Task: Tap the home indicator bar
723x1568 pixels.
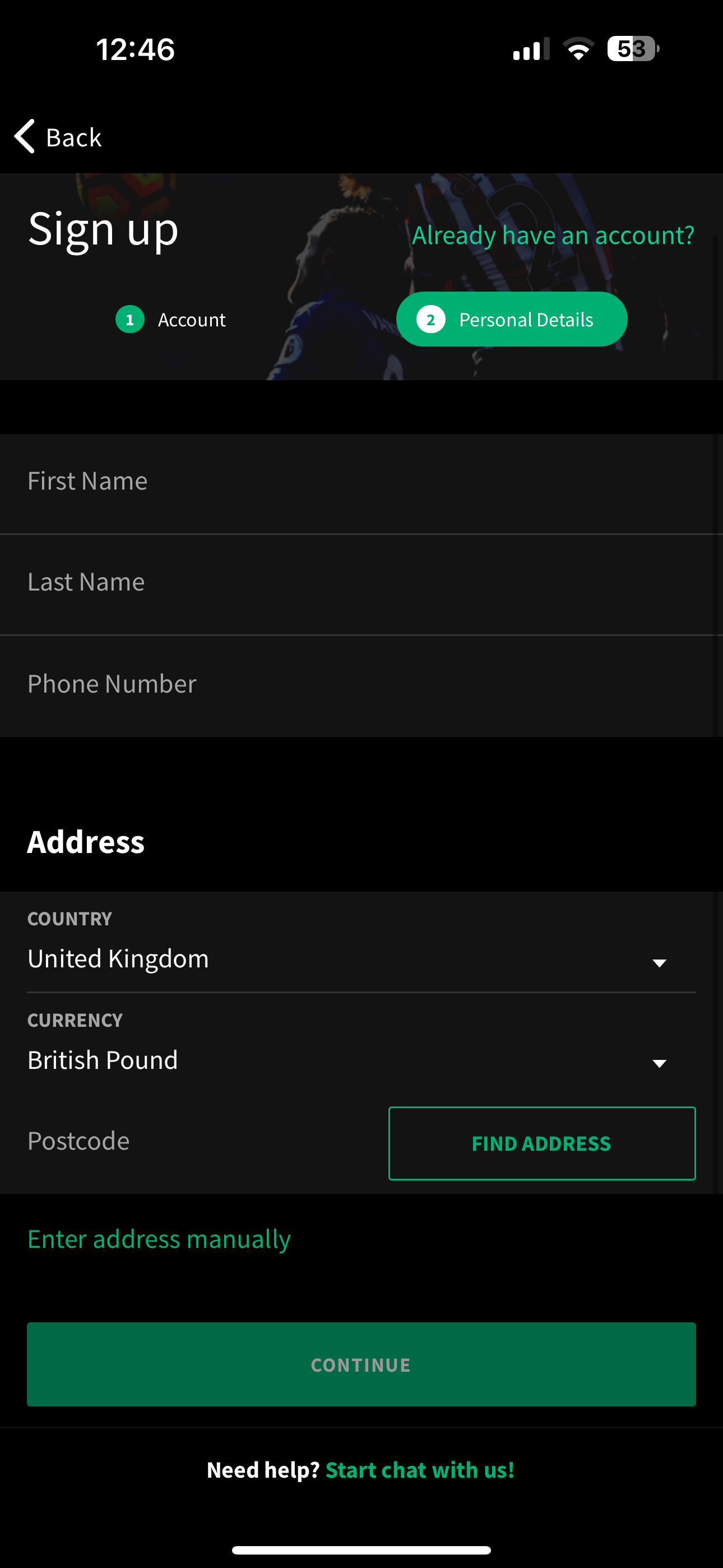Action: pyautogui.click(x=361, y=1548)
